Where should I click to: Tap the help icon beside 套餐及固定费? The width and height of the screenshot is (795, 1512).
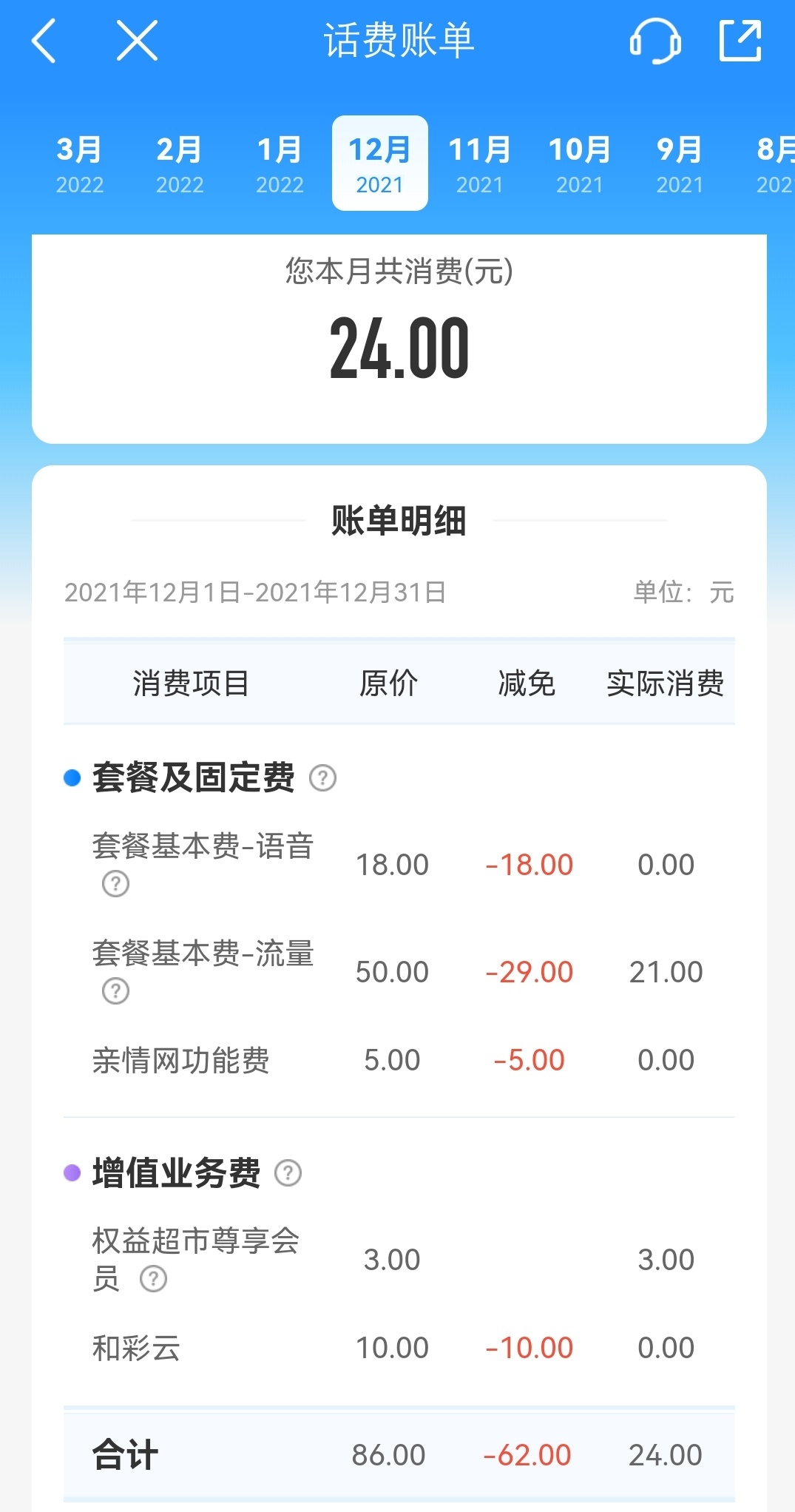pyautogui.click(x=322, y=778)
